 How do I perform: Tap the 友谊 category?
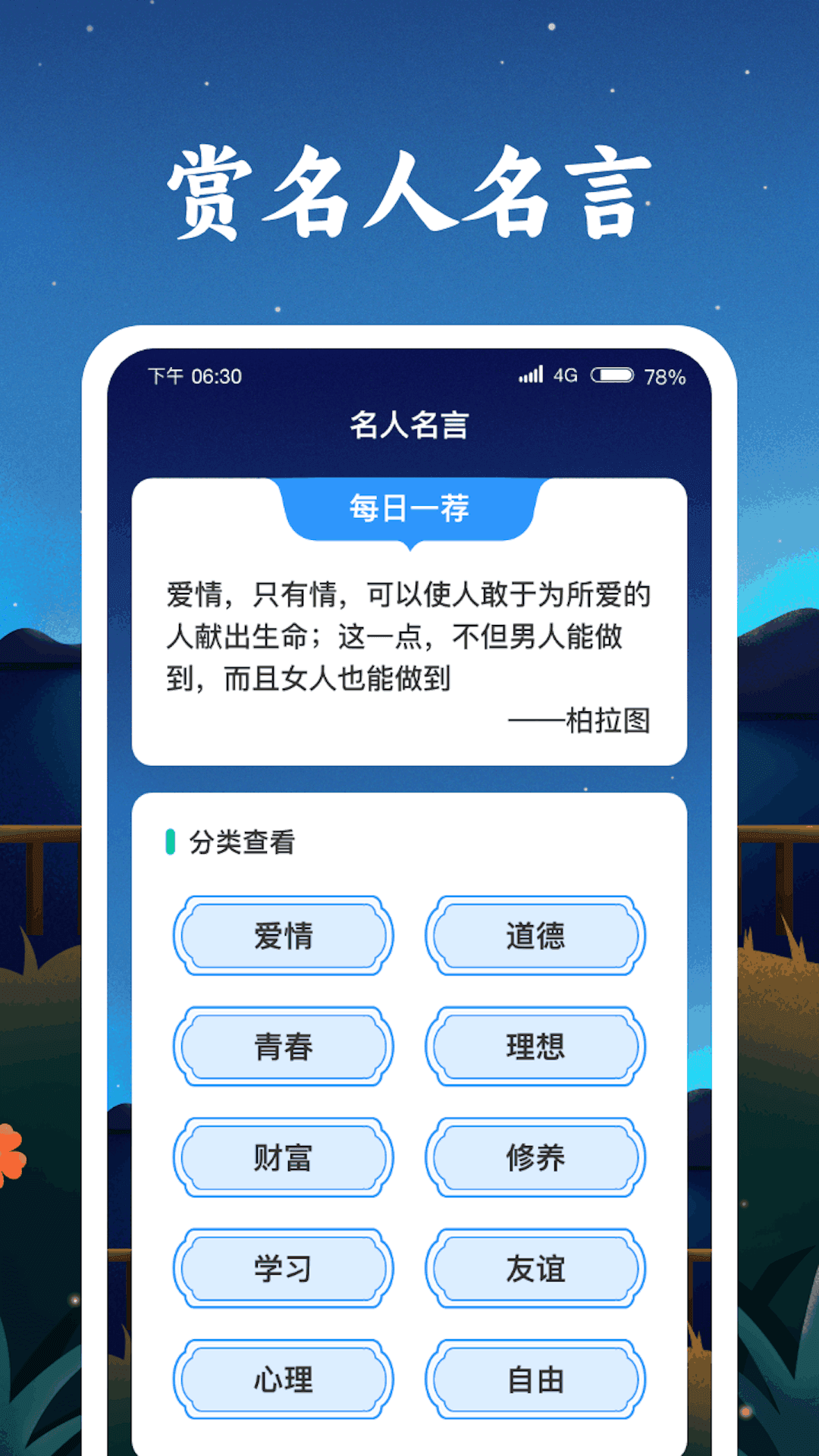(535, 1269)
